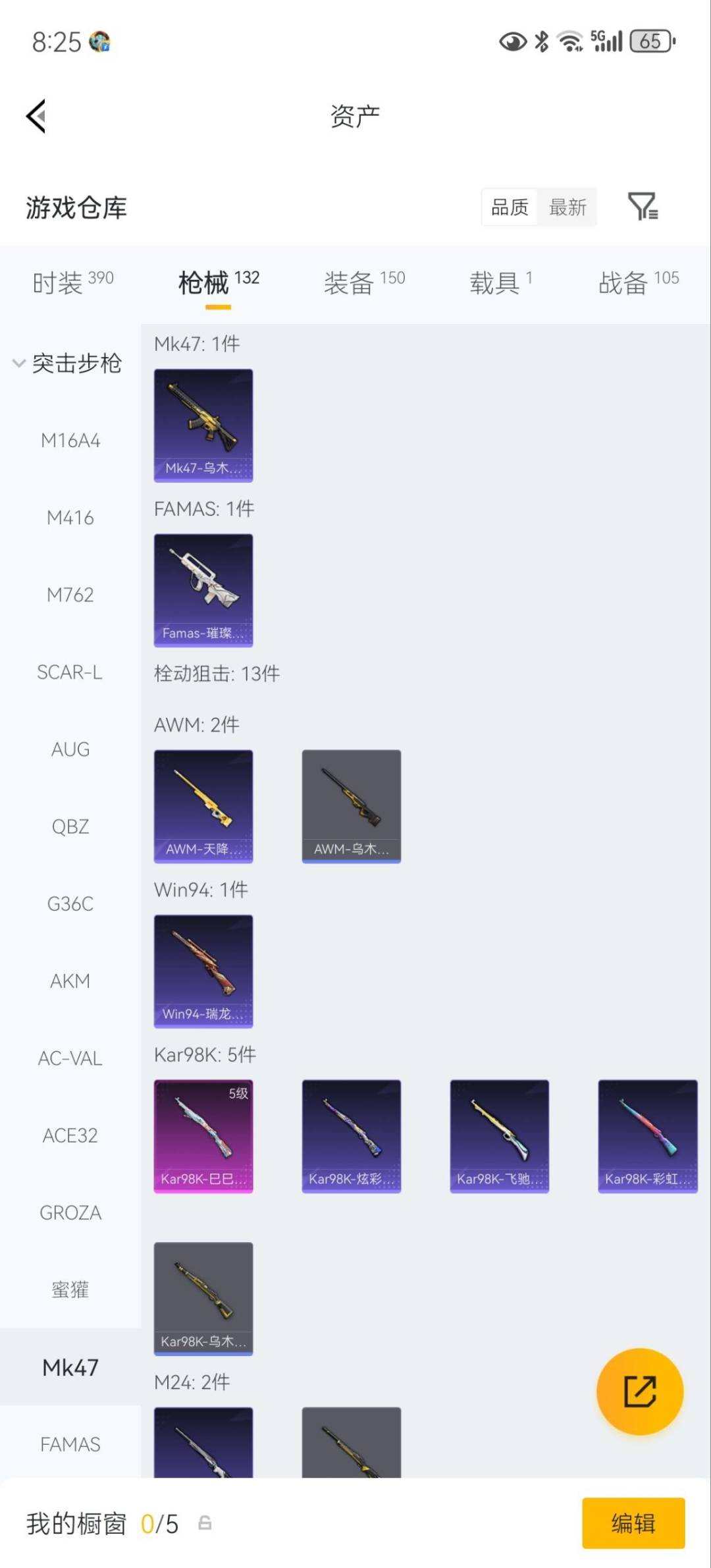Select M416 in the sidebar
711x1568 pixels.
coord(70,518)
